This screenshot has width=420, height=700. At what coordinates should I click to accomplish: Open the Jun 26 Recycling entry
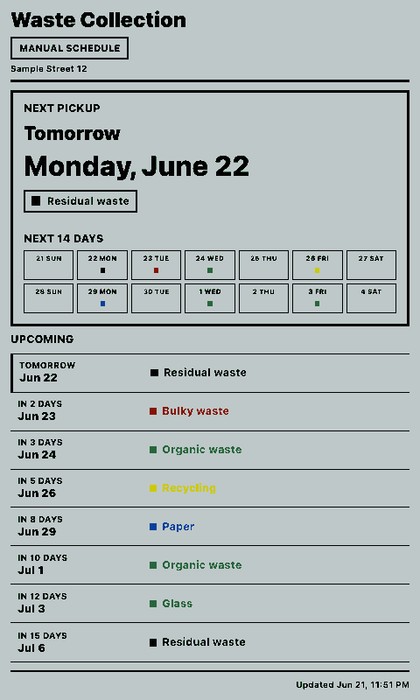pos(210,488)
